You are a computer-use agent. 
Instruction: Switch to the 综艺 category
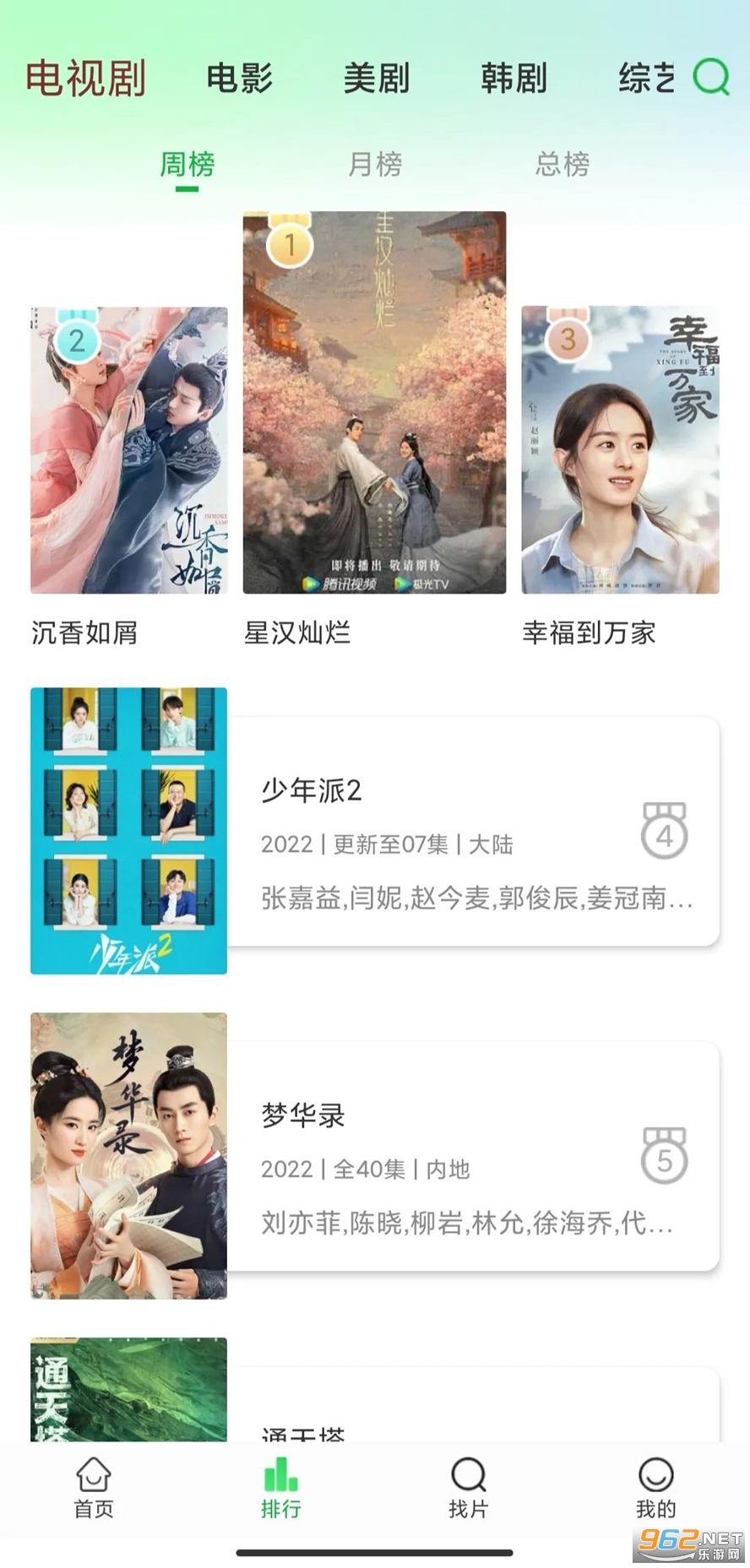coord(647,79)
